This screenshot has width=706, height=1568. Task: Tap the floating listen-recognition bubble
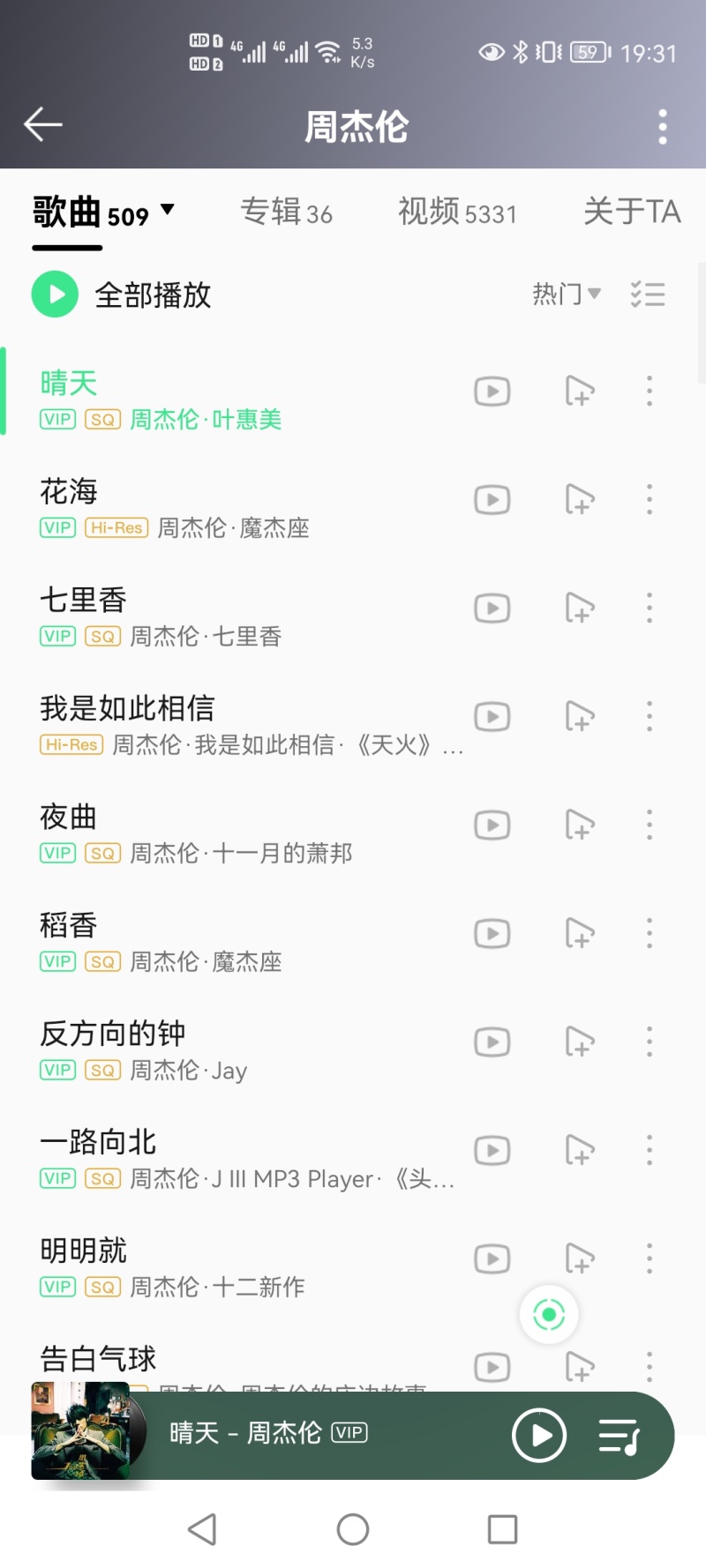click(549, 1313)
